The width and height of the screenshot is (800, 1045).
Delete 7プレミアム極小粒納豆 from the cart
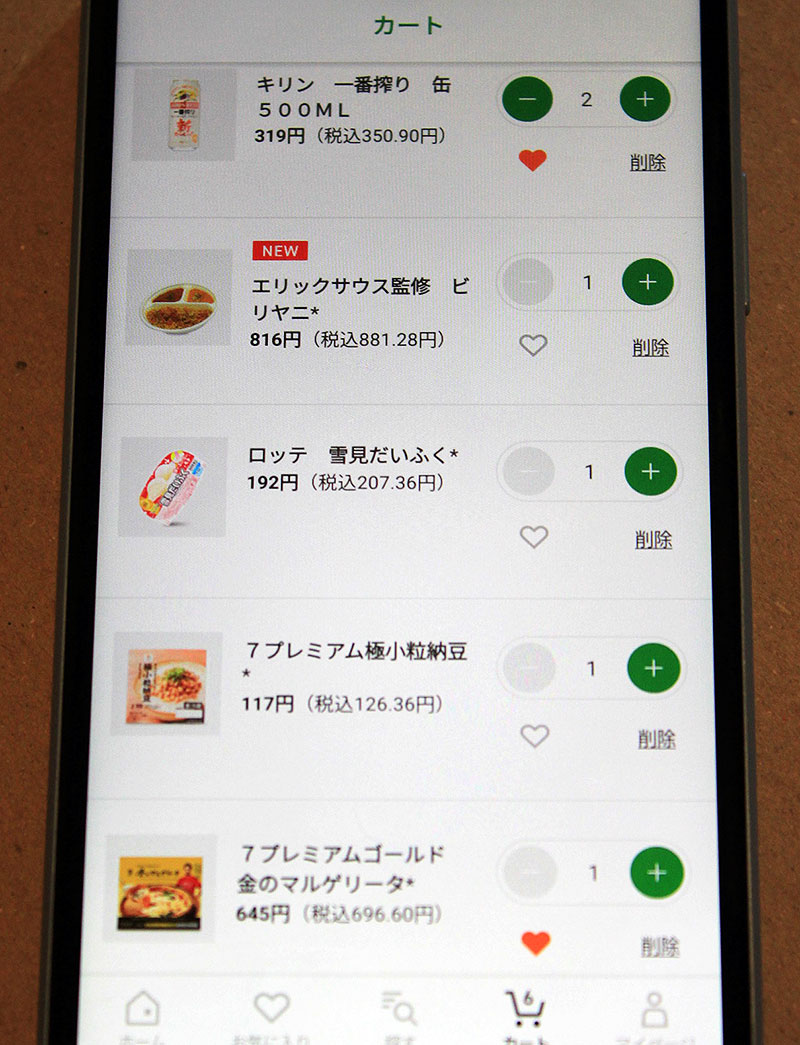(656, 739)
